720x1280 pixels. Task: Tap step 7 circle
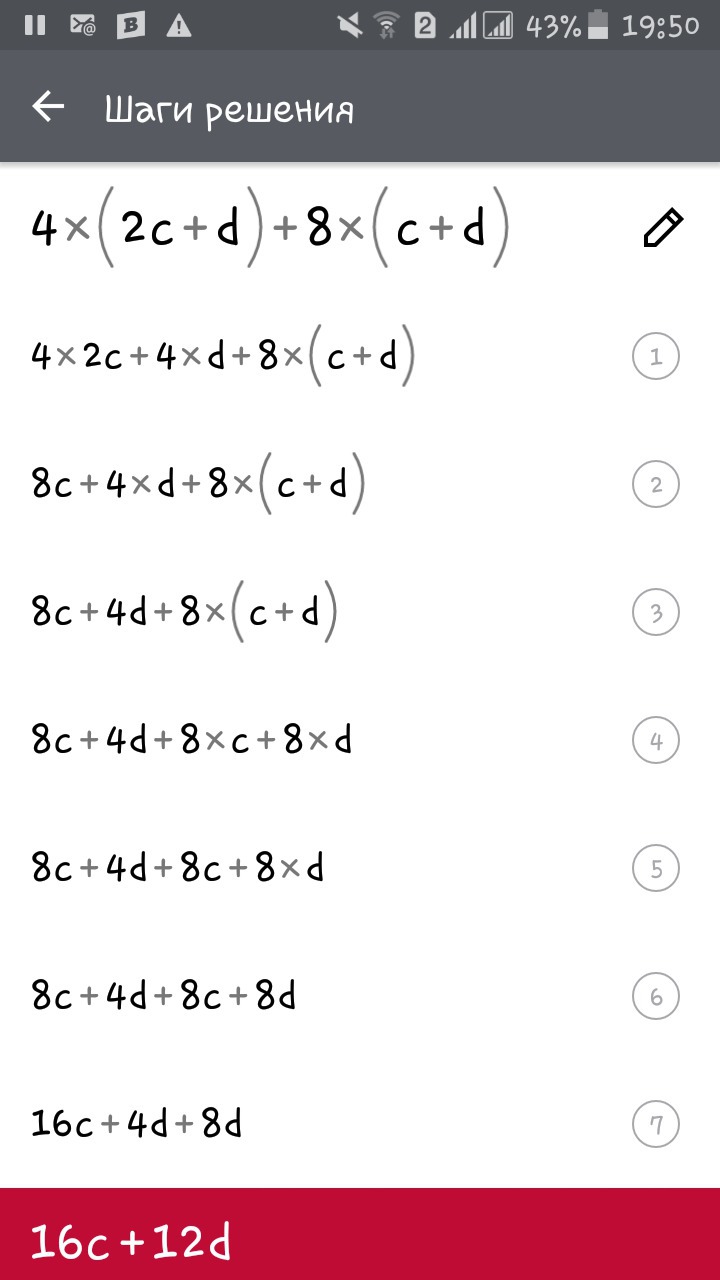tap(656, 1125)
